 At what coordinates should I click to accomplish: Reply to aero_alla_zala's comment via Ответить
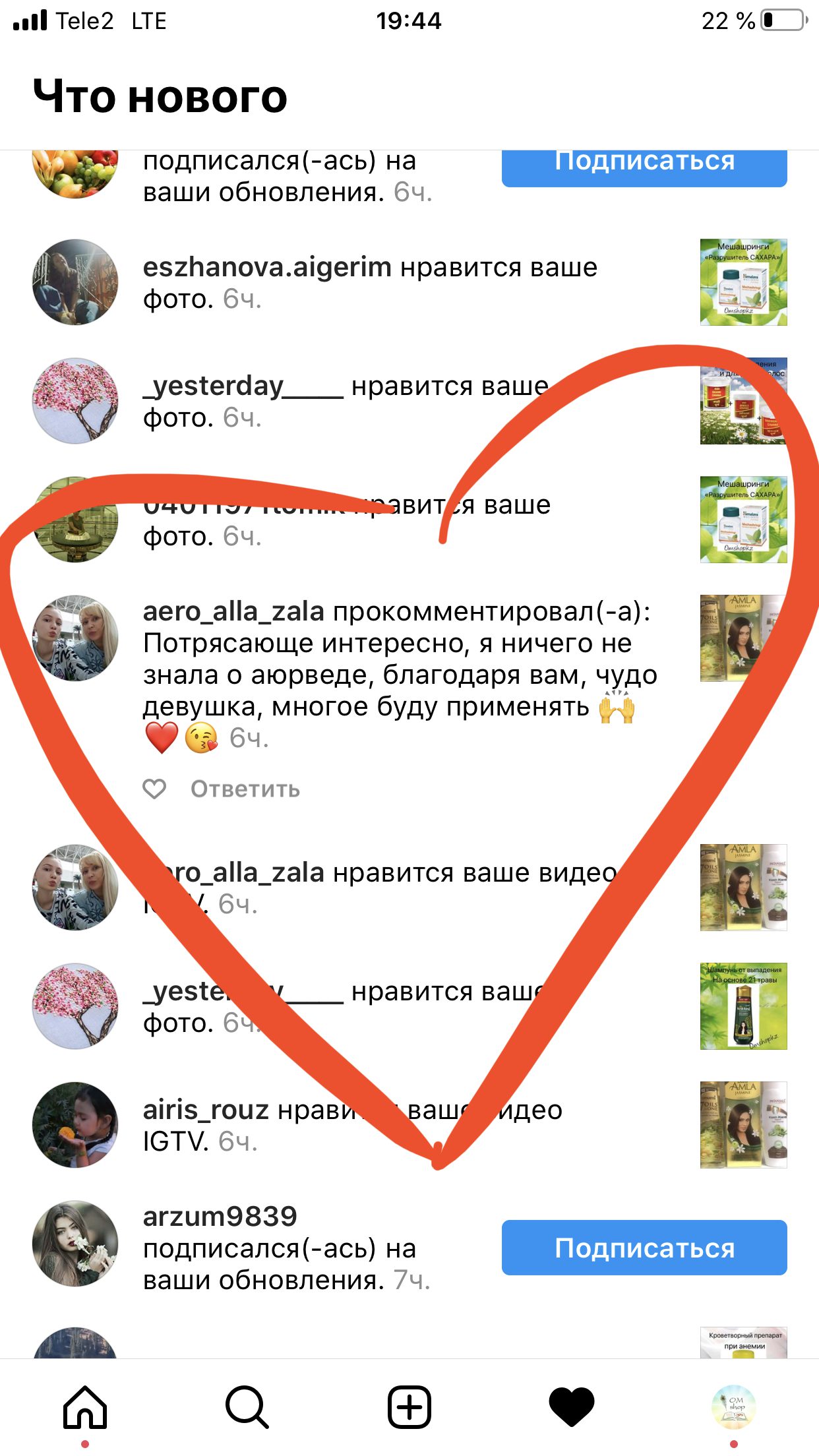(245, 789)
